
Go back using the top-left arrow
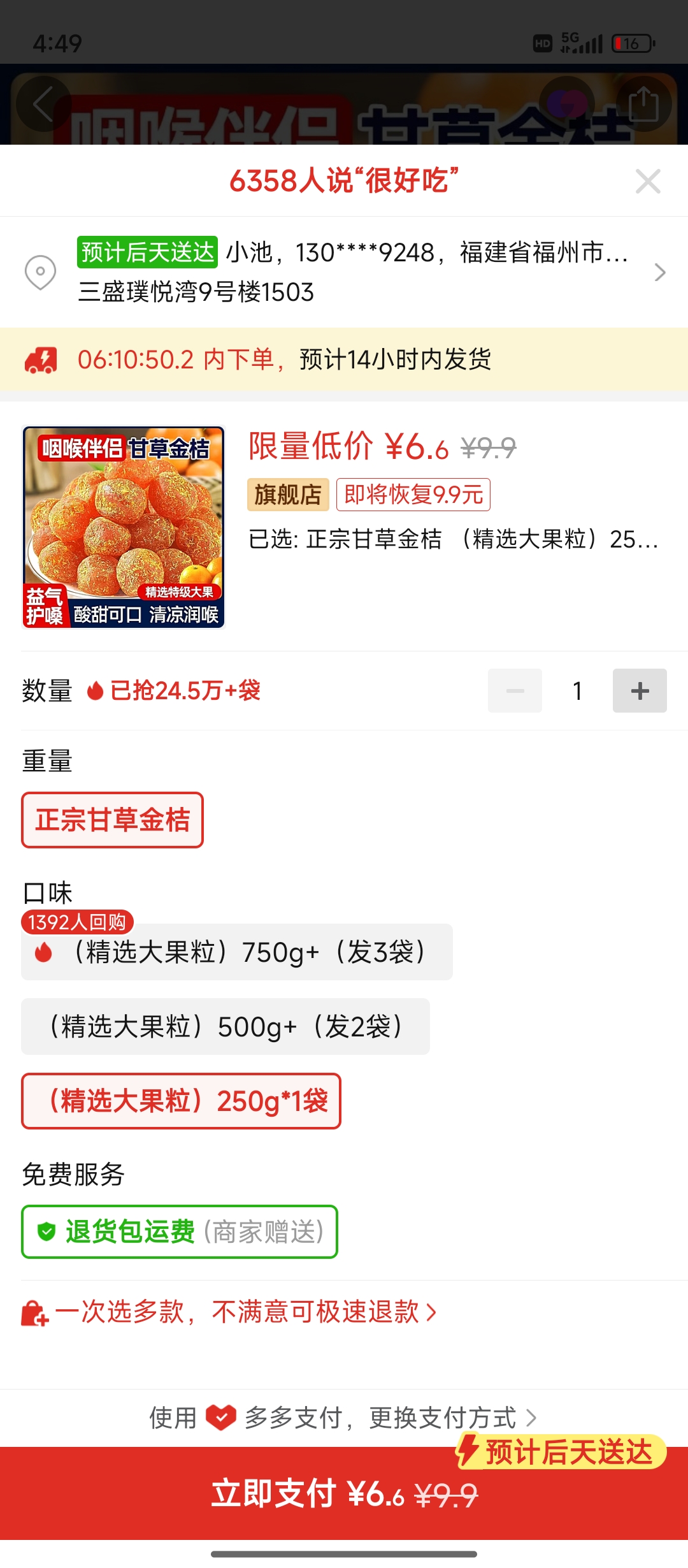click(x=43, y=104)
